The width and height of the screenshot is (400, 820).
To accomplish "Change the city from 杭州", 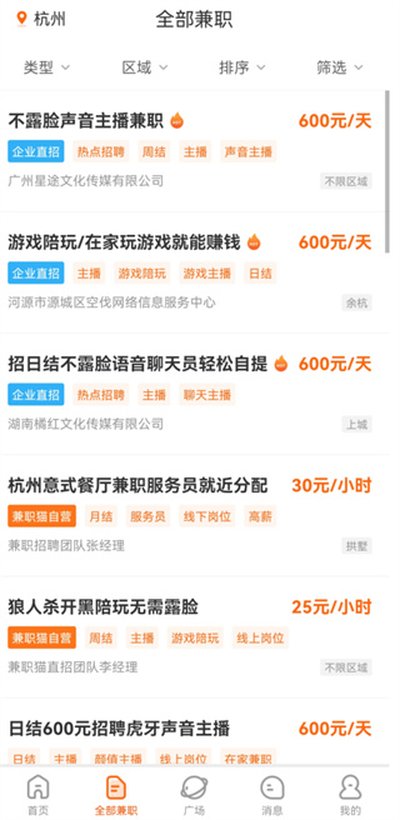I will (41, 19).
